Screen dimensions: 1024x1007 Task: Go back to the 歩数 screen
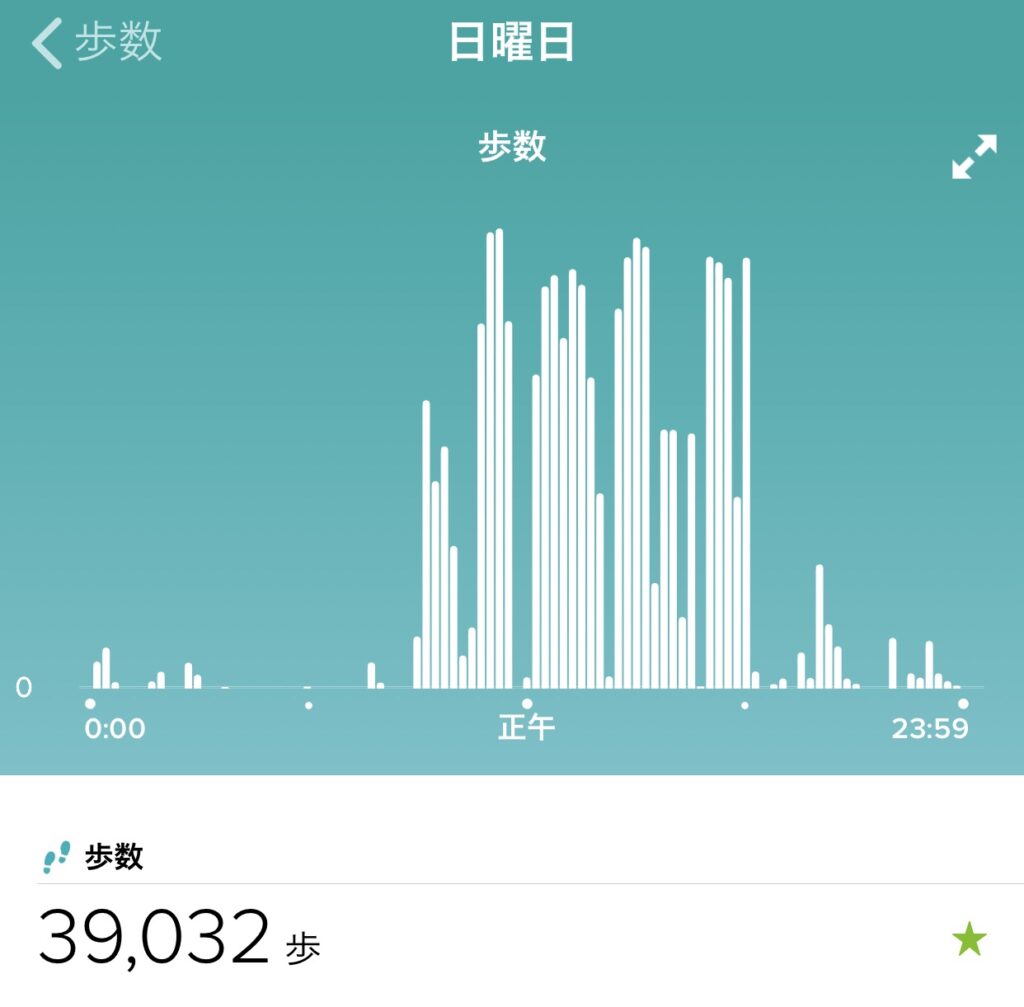[x=95, y=44]
